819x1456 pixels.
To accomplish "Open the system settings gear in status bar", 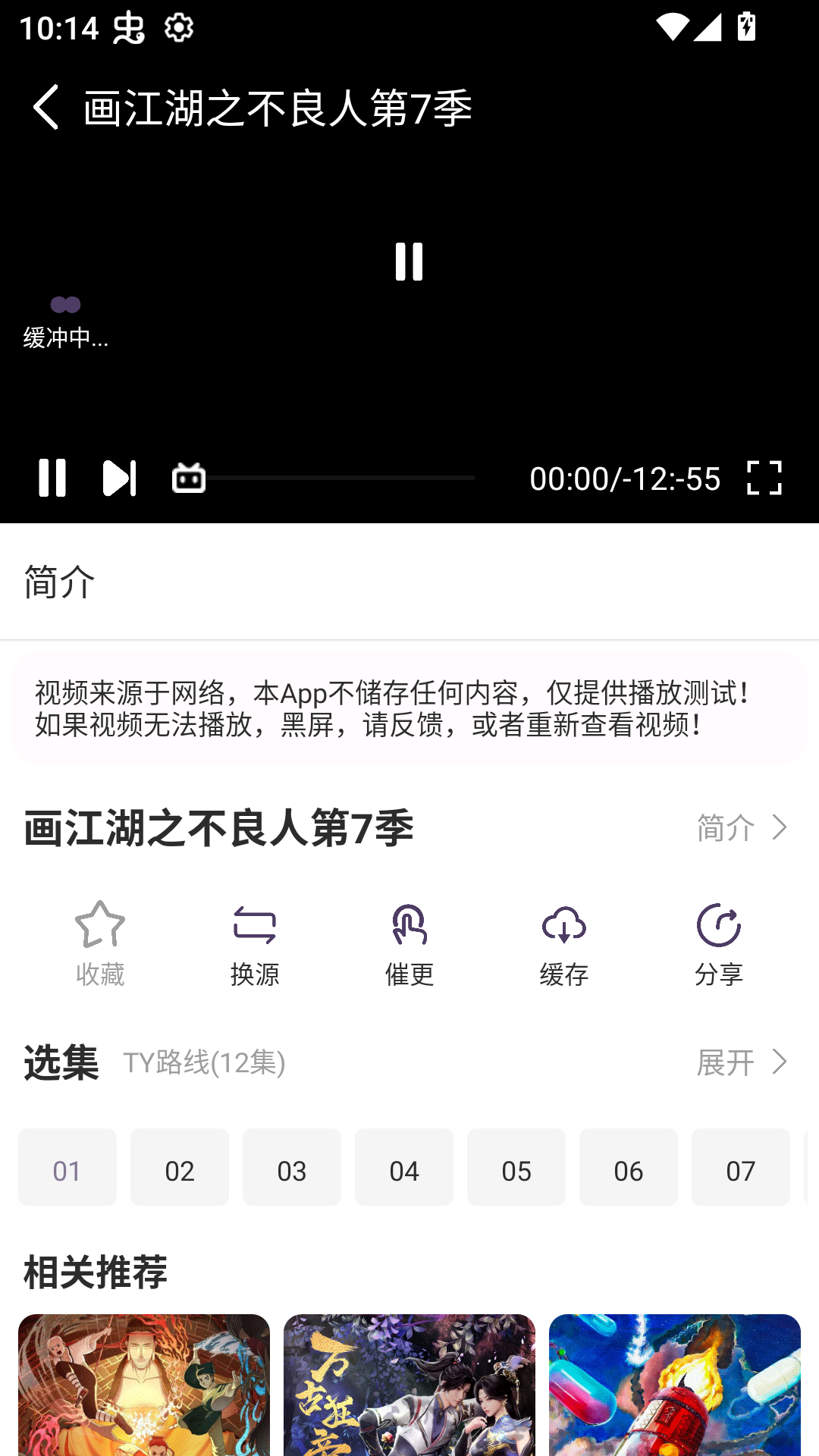I will coord(177,27).
